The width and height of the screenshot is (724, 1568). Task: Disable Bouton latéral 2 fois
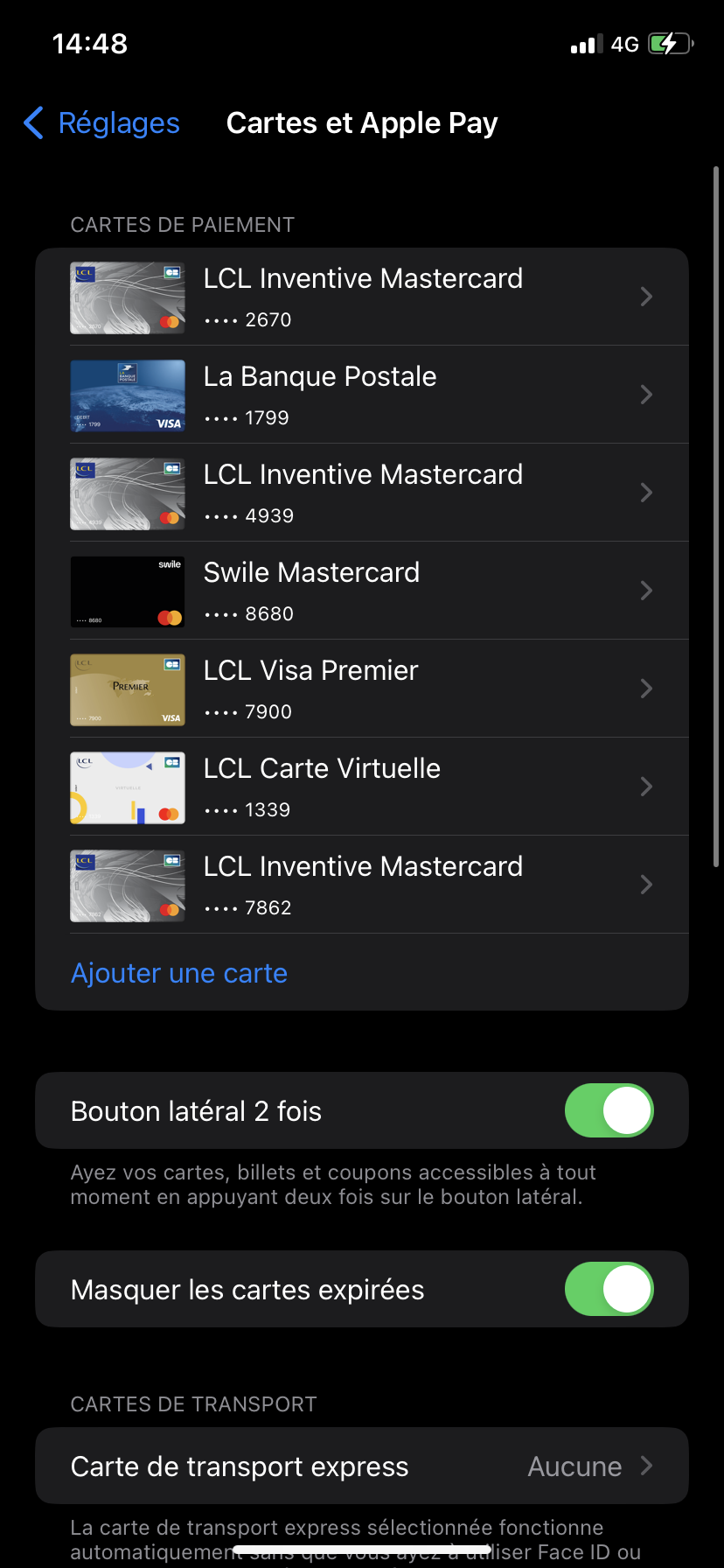(x=609, y=1110)
